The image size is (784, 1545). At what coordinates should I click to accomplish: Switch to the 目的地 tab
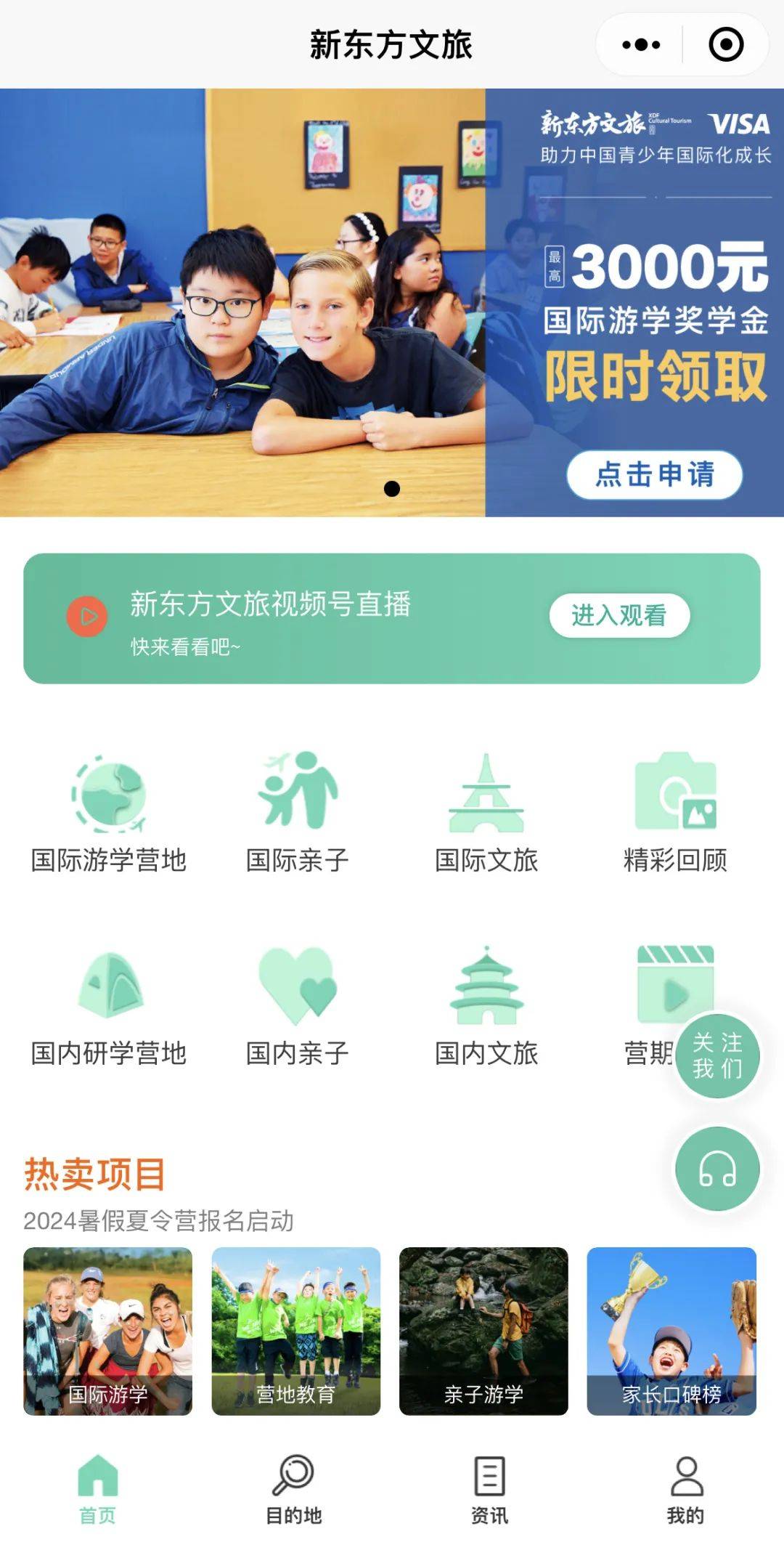click(293, 1491)
